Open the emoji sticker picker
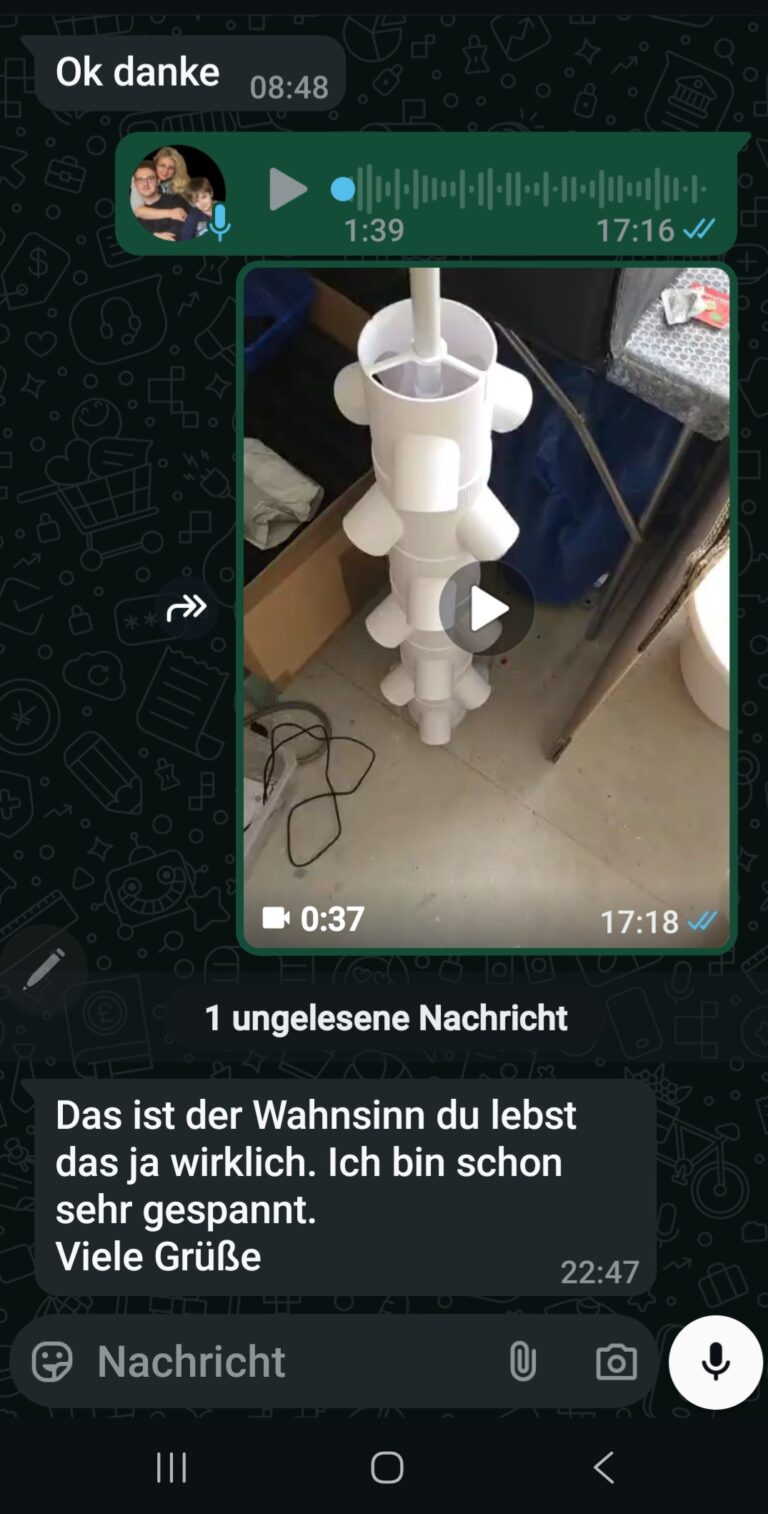This screenshot has height=1514, width=768. (x=52, y=1362)
